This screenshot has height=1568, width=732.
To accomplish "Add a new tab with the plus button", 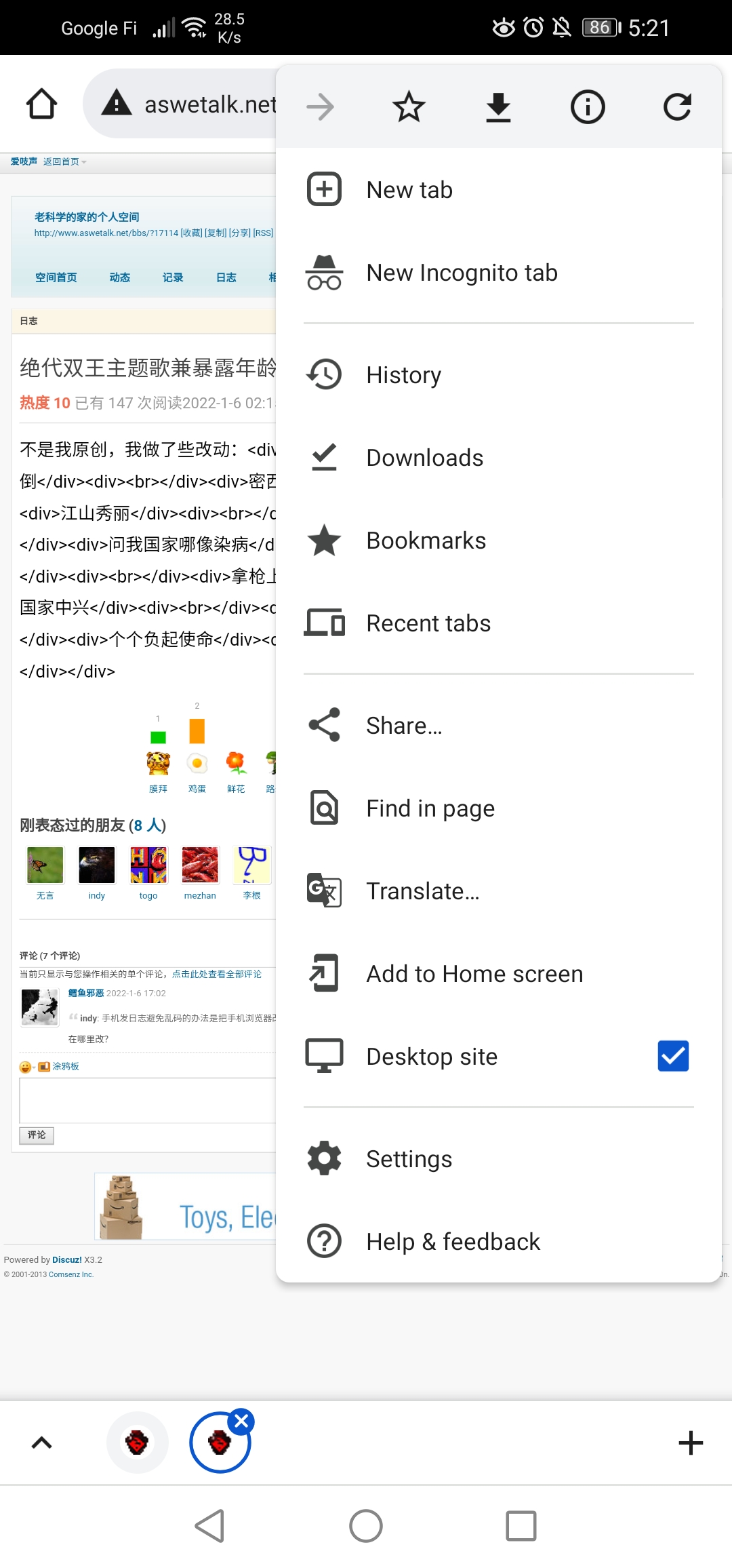I will pyautogui.click(x=690, y=1443).
